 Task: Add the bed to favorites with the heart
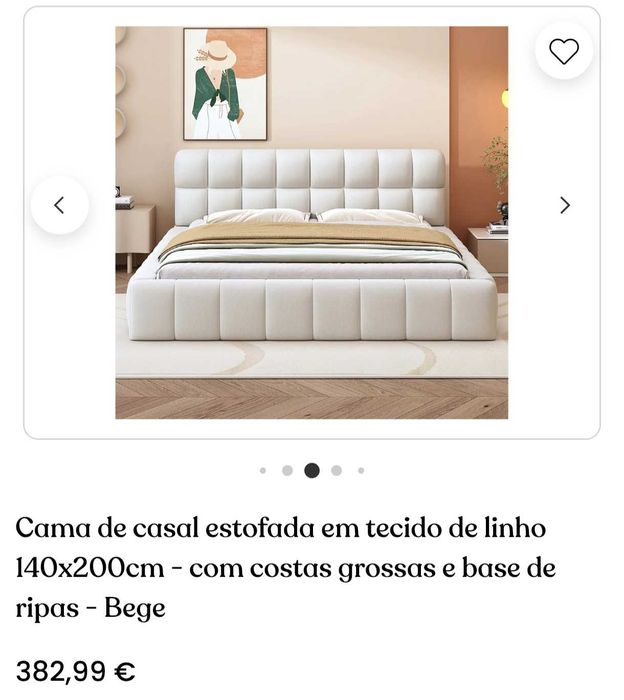(564, 51)
